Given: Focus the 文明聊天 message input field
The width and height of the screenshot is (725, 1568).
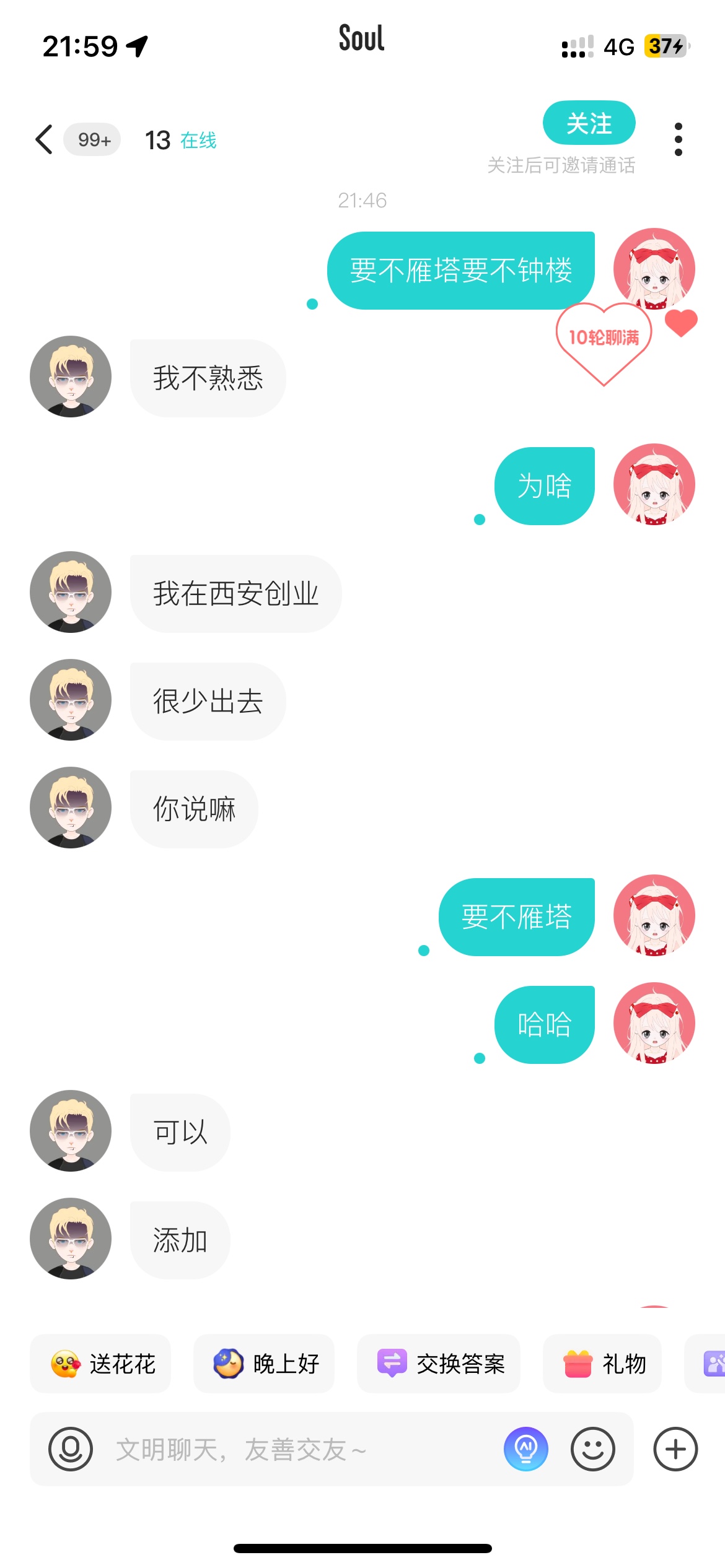Looking at the screenshot, I should pos(297,1449).
